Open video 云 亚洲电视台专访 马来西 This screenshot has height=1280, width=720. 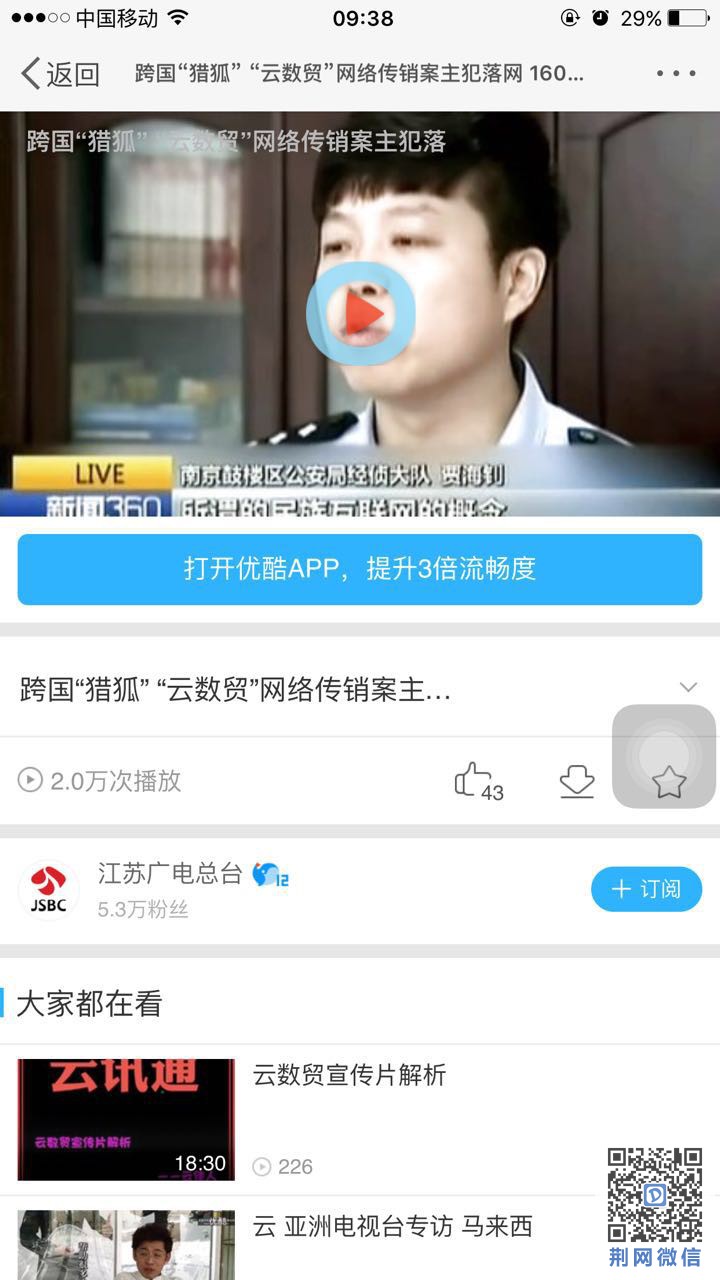coord(392,1227)
